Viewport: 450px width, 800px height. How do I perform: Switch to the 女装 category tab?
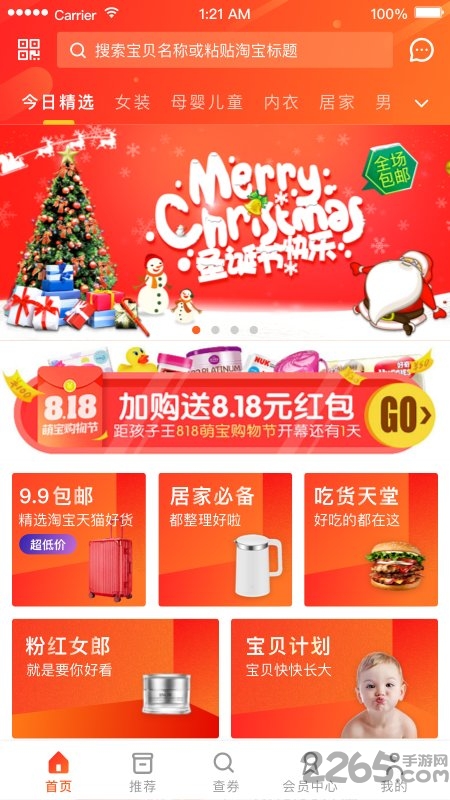click(133, 103)
